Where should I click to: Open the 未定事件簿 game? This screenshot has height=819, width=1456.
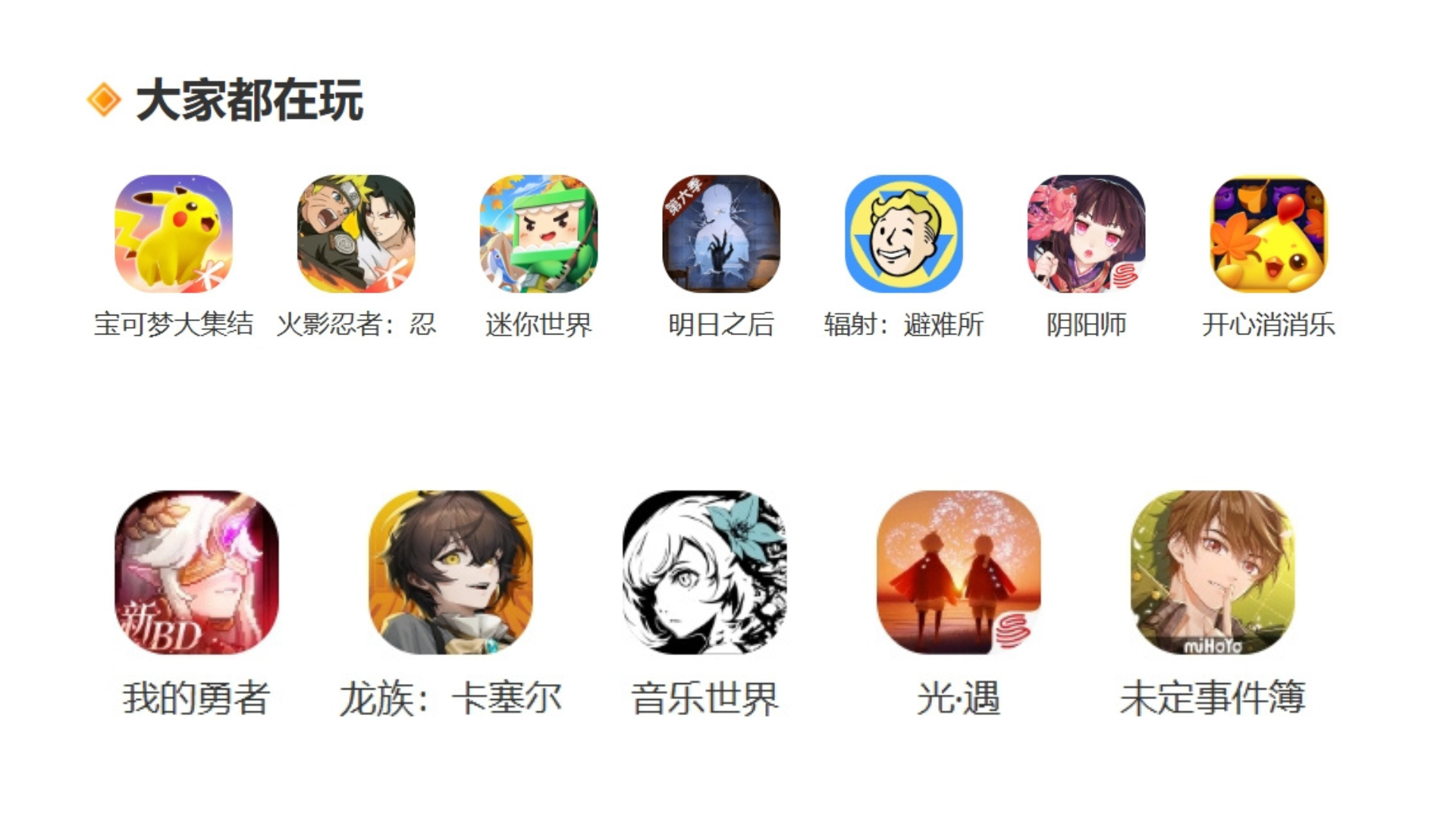tap(1213, 573)
